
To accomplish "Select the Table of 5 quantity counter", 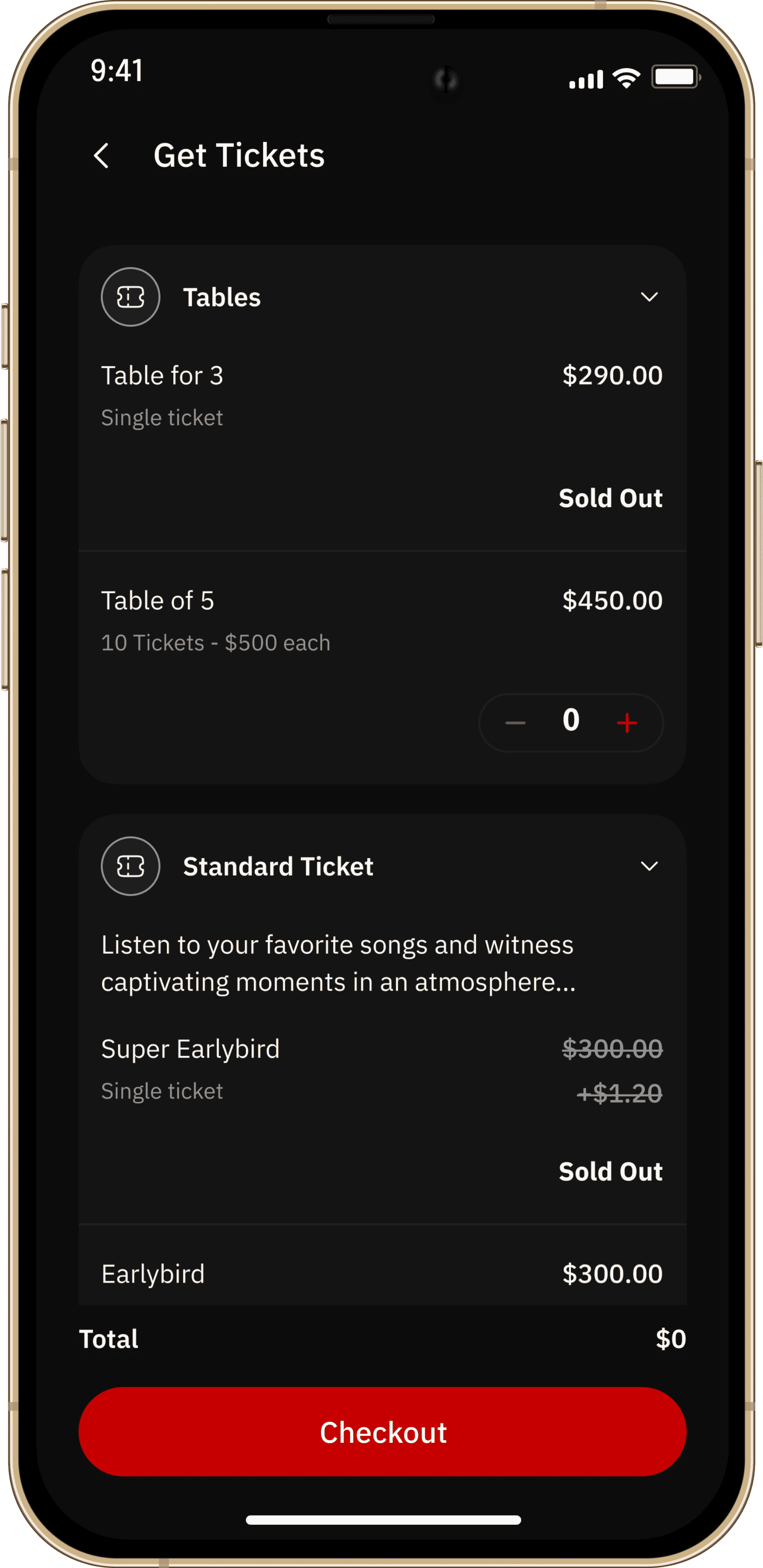I will pyautogui.click(x=571, y=722).
